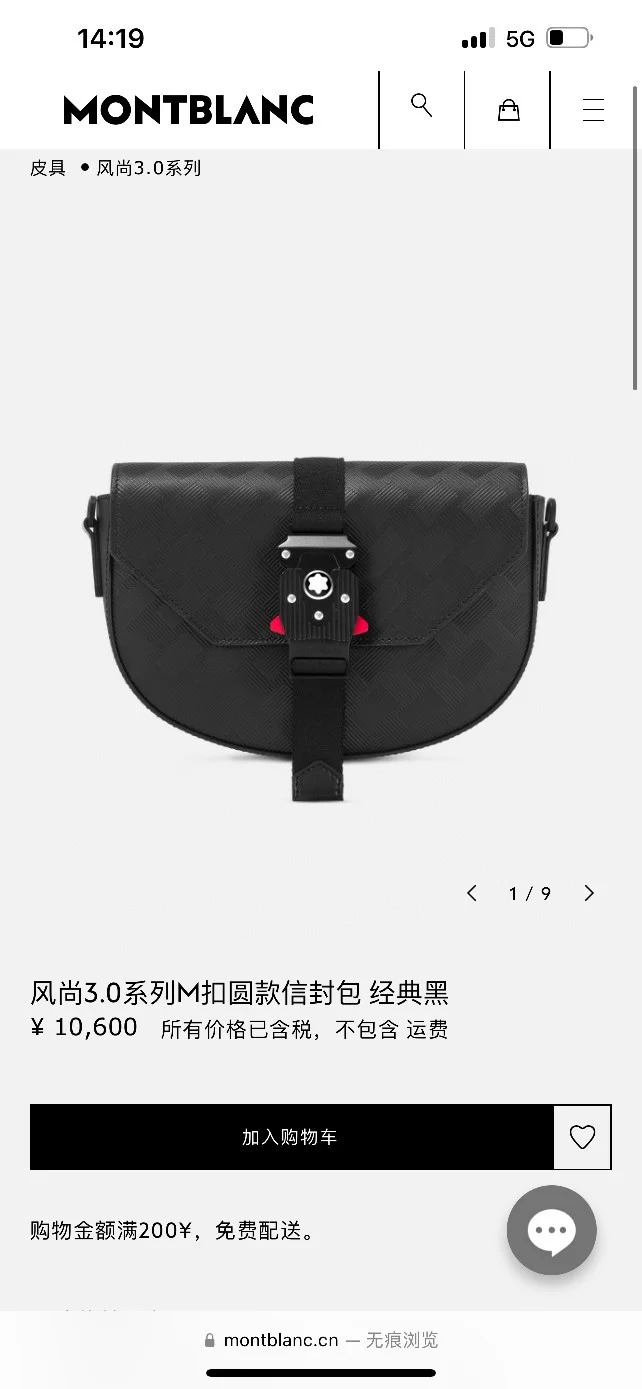
Task: Open the chat support bubble
Action: click(552, 1231)
